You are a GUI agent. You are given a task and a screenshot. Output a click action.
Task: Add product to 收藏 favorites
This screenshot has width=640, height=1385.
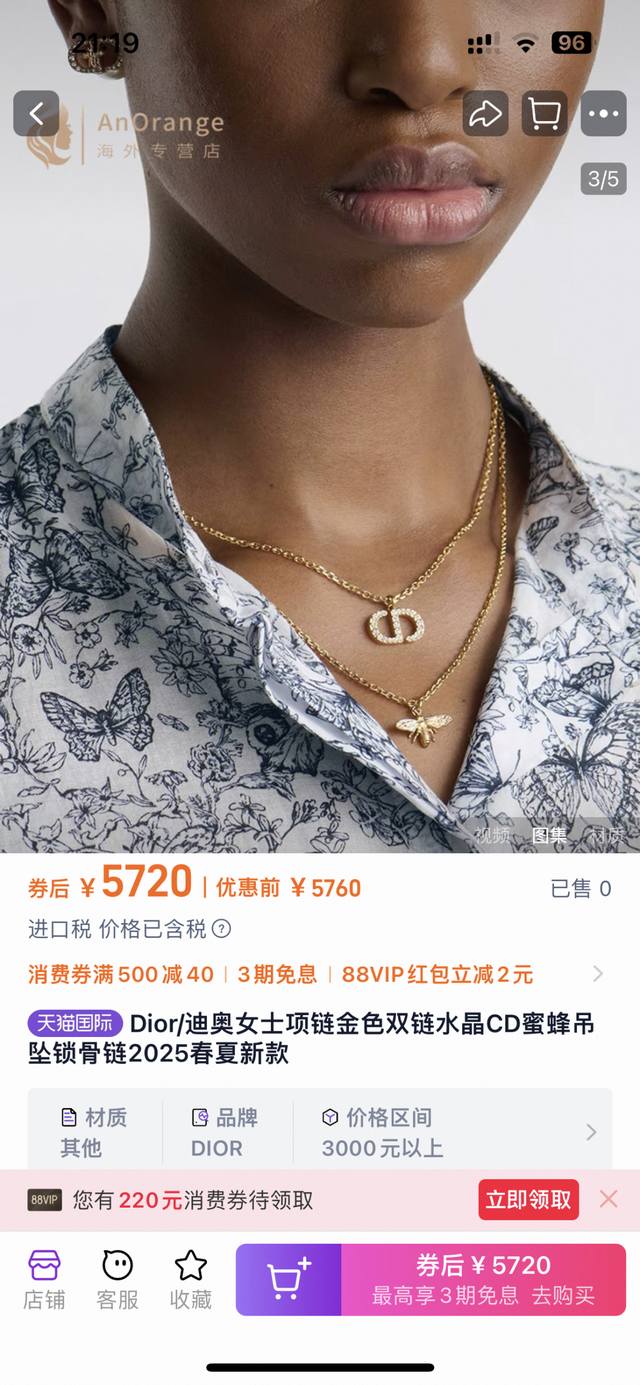(190, 1279)
